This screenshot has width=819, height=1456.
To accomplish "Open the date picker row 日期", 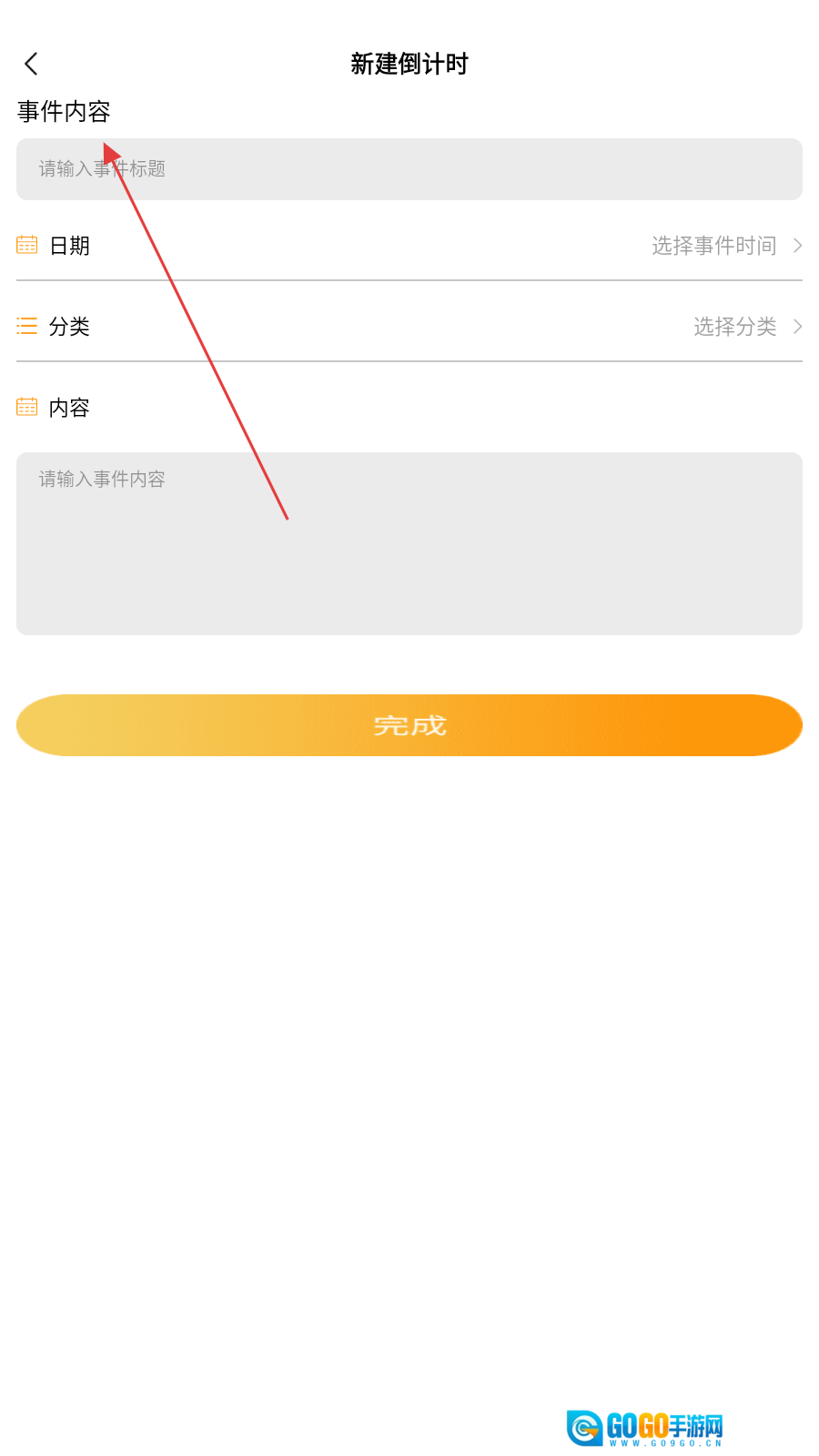I will [x=409, y=246].
